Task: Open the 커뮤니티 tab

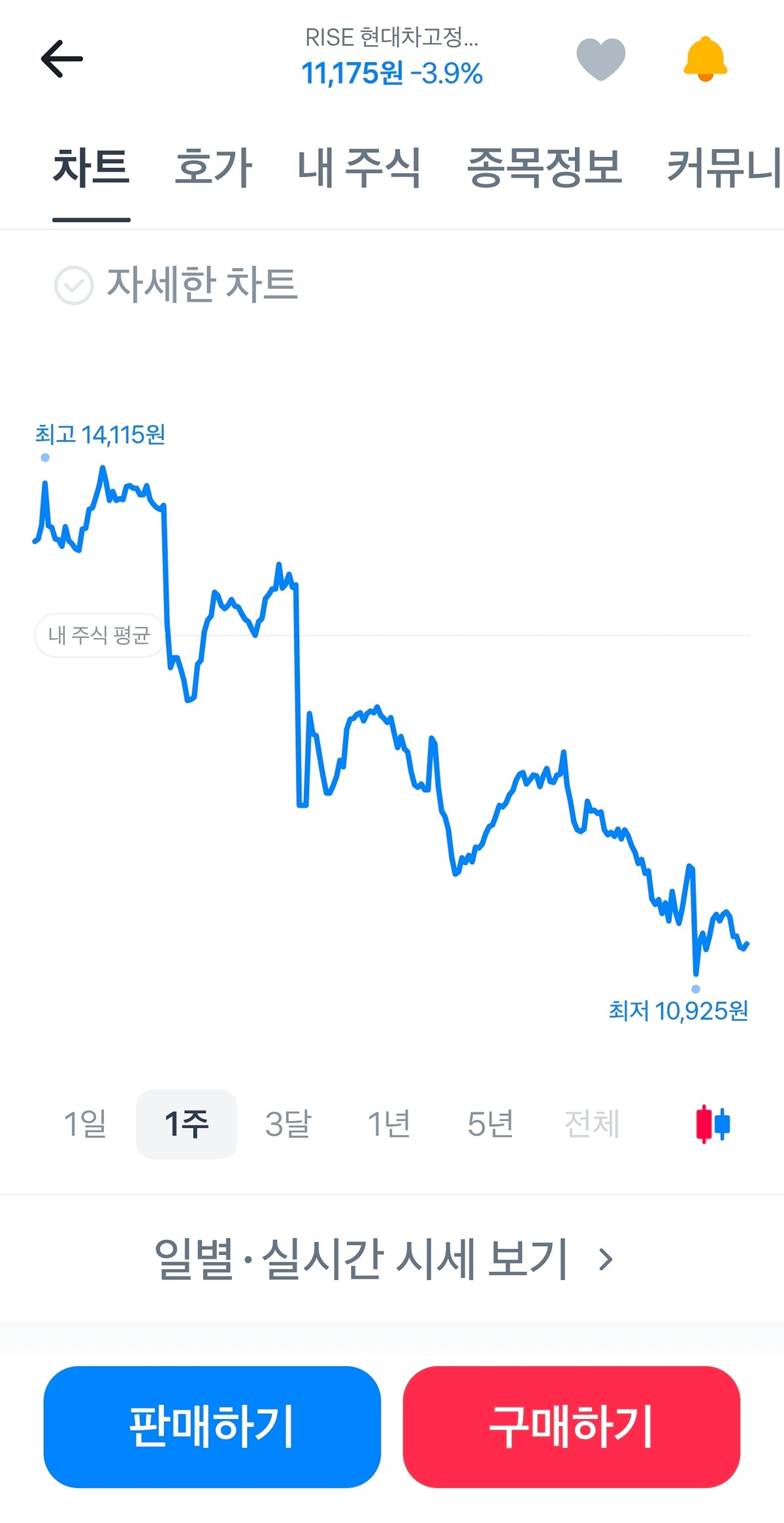Action: coord(724,168)
